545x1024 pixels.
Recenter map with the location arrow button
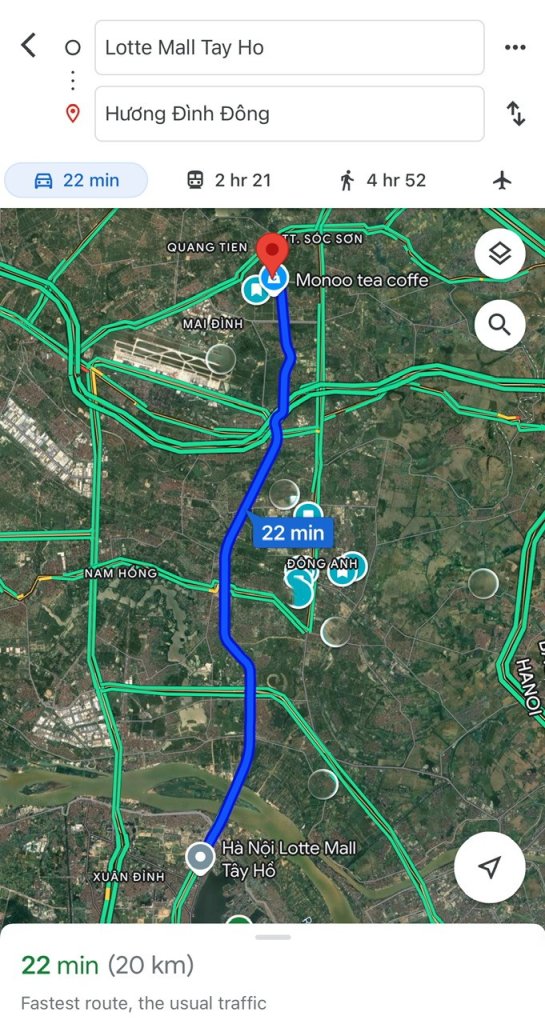(490, 867)
